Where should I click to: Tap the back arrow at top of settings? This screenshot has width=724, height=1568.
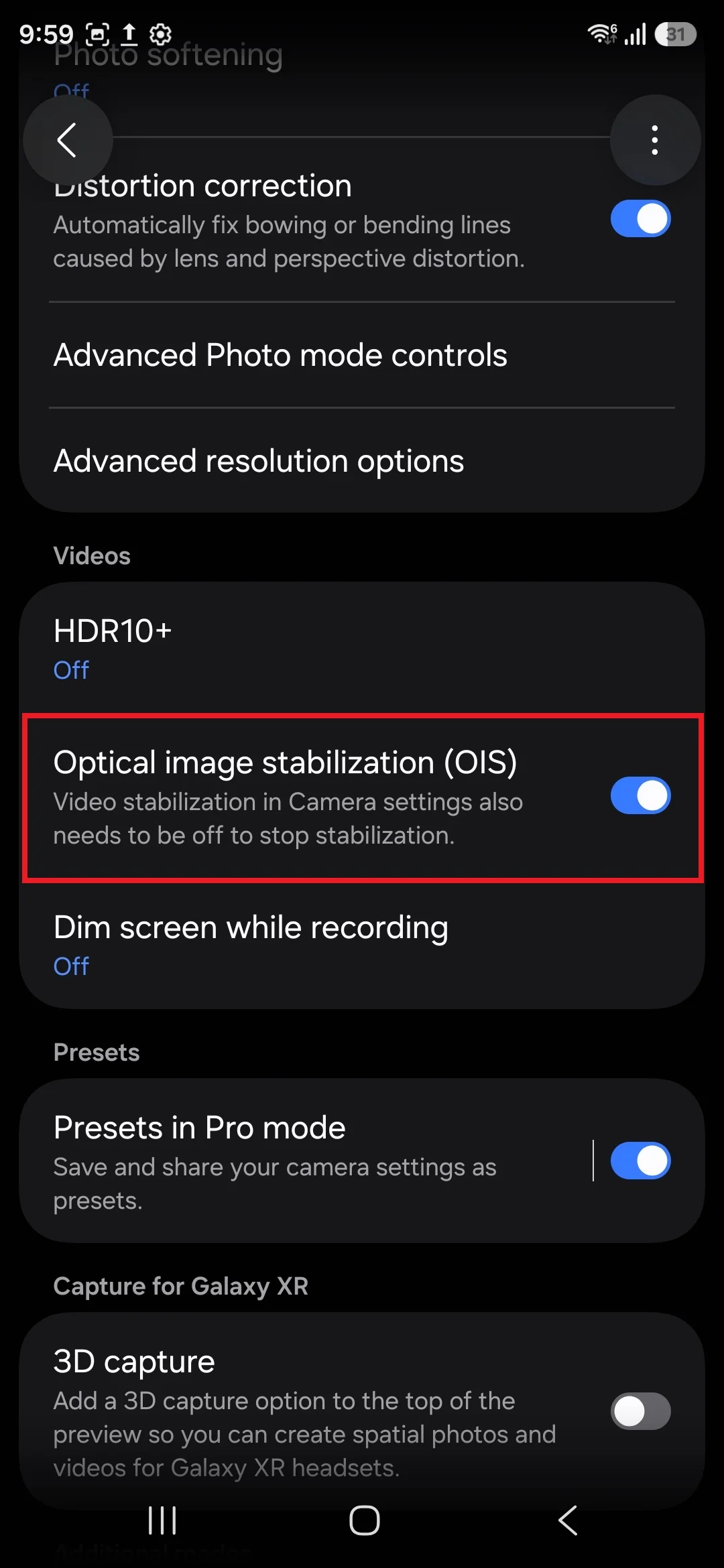click(68, 140)
